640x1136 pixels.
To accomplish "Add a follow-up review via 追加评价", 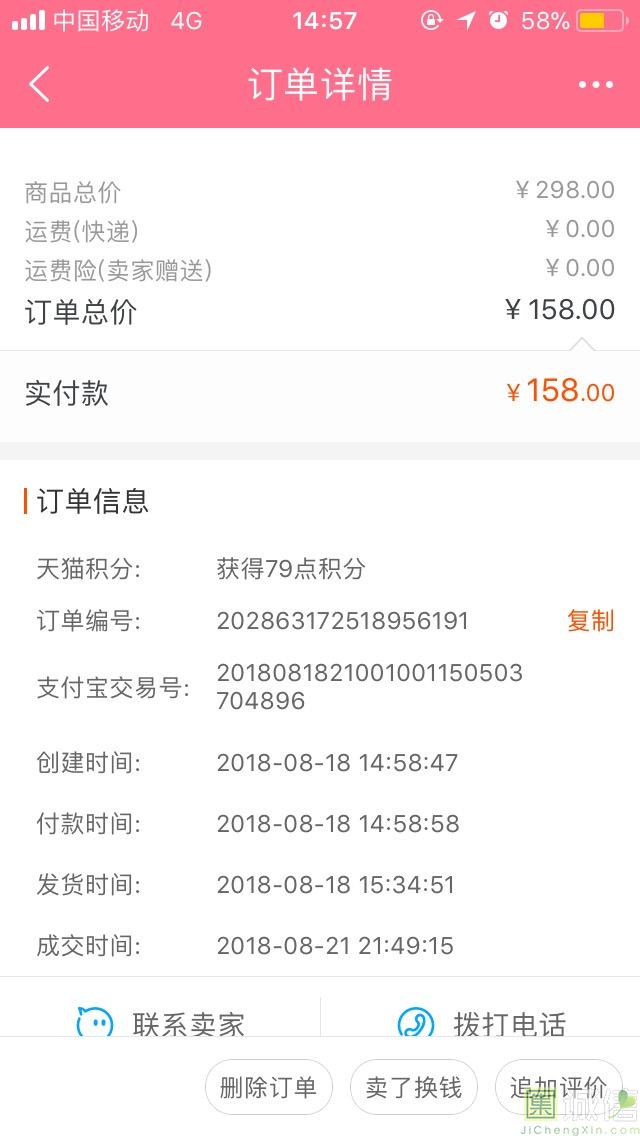I will click(559, 1087).
